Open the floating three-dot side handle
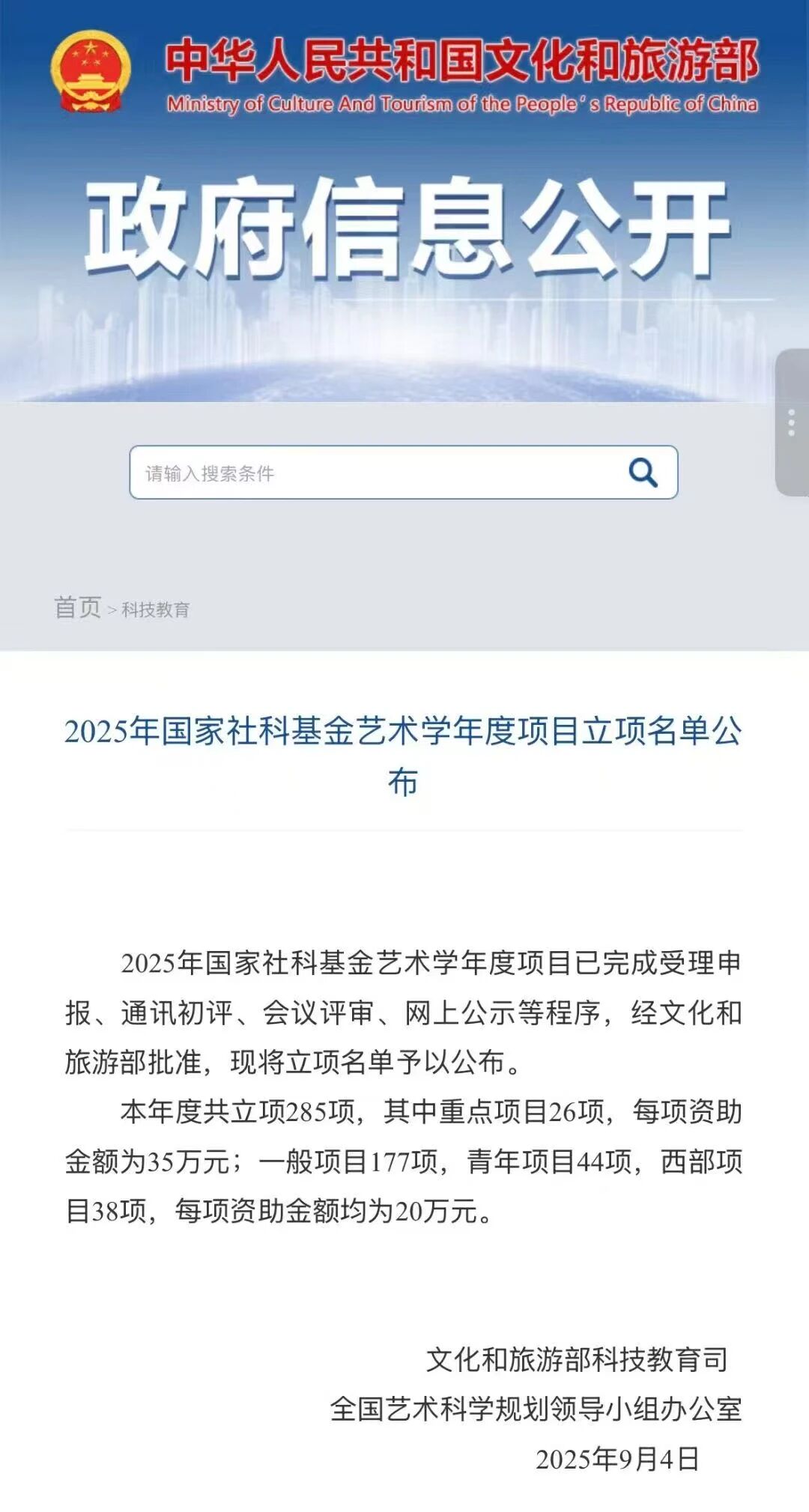The width and height of the screenshot is (809, 1512). tap(791, 423)
